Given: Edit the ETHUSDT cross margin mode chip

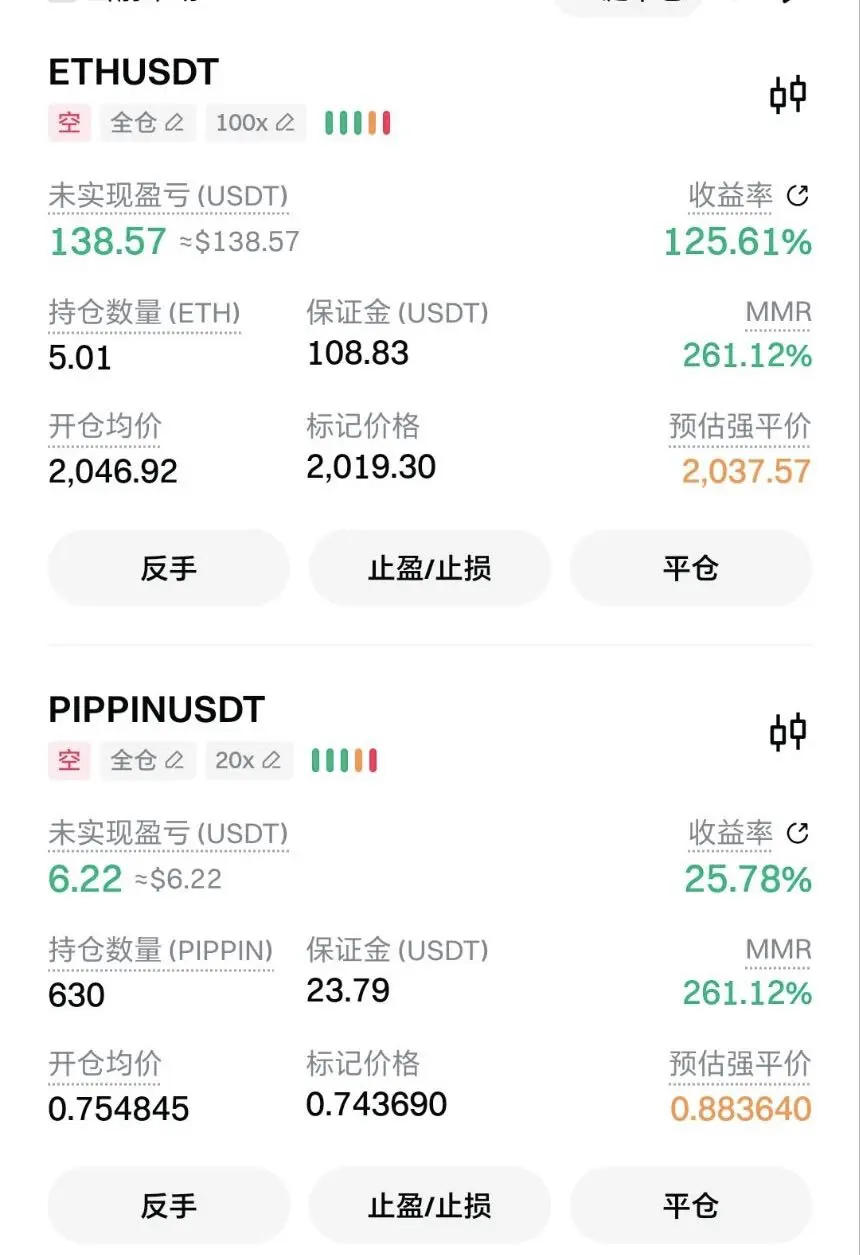Looking at the screenshot, I should [147, 123].
